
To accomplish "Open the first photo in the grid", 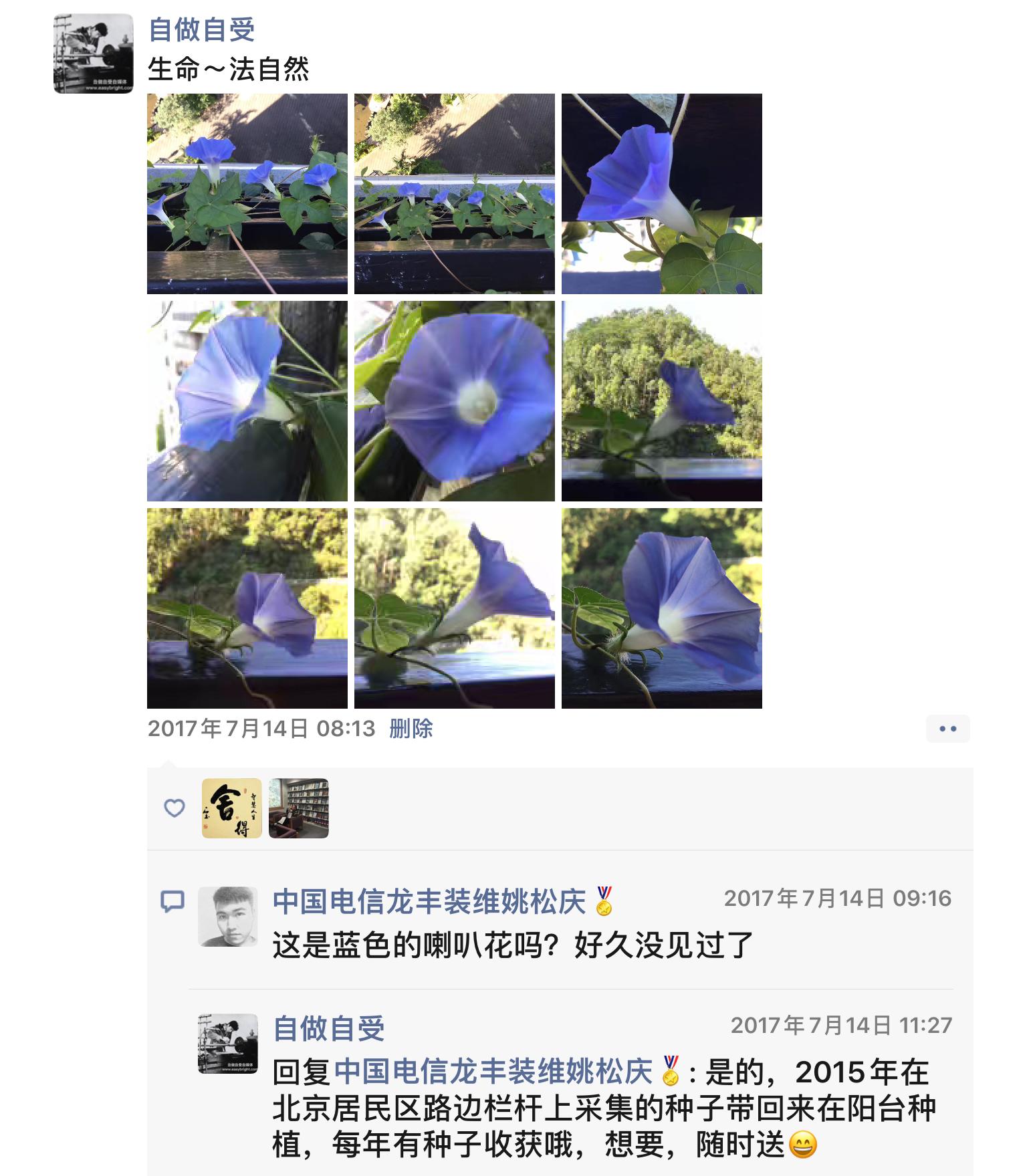I will click(x=247, y=194).
